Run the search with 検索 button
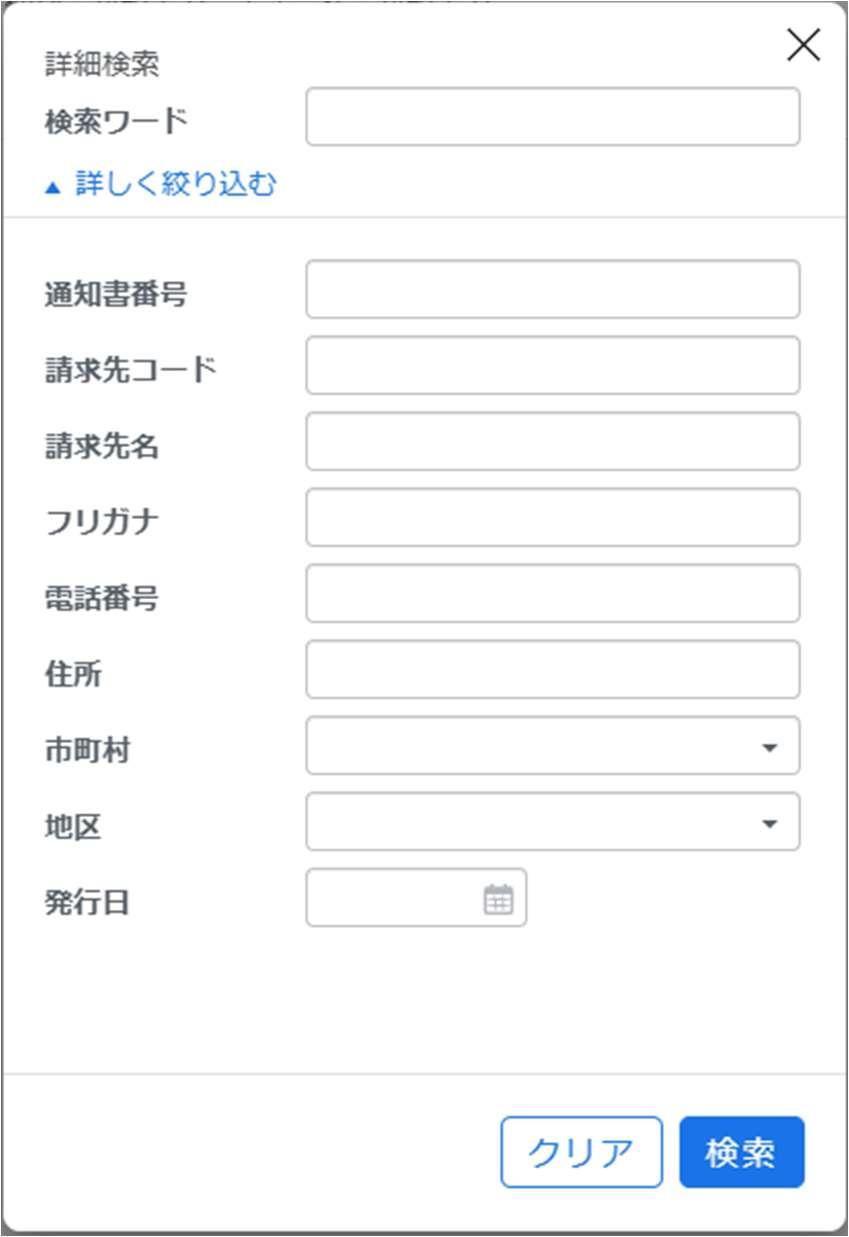The width and height of the screenshot is (849, 1237). point(742,1152)
